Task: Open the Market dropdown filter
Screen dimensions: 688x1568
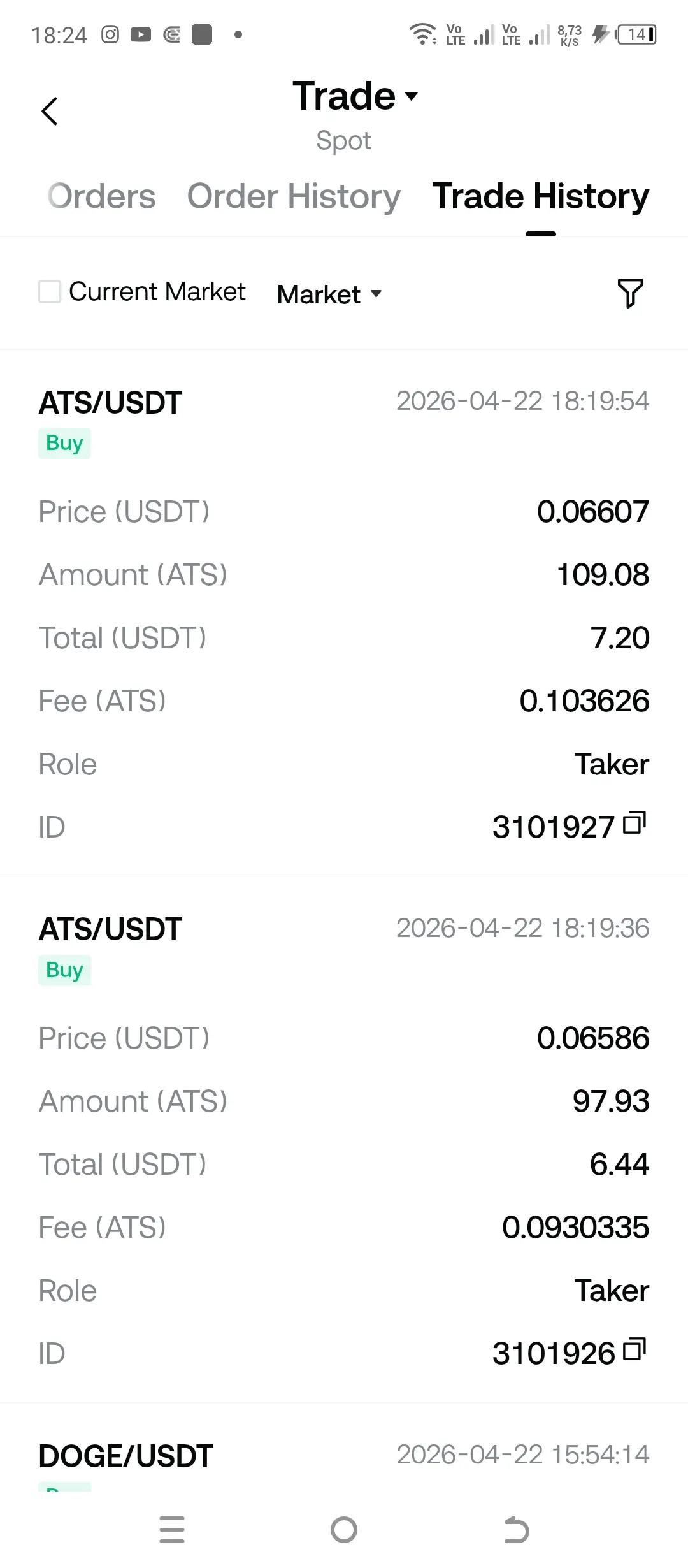Action: click(329, 294)
